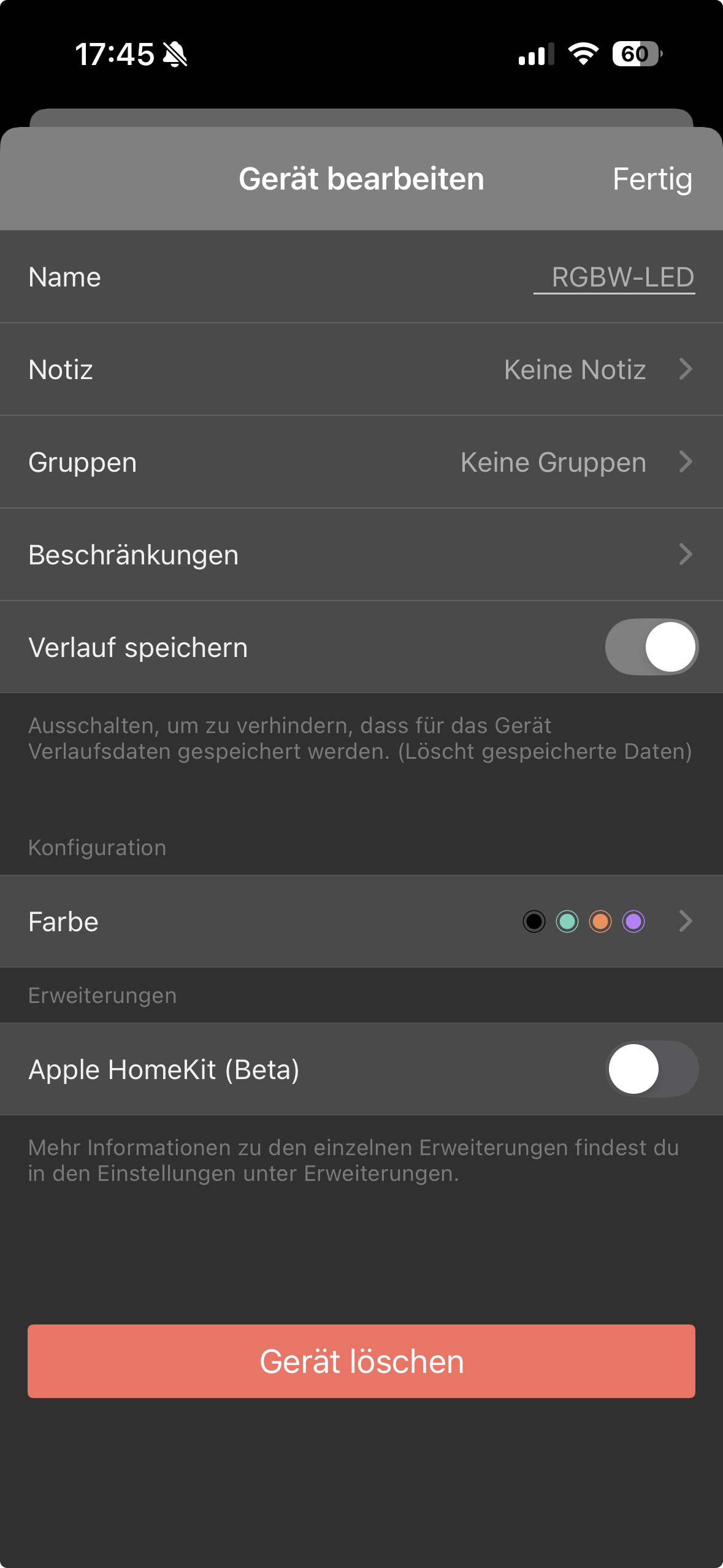Open the Gruppen settings
Screen dimensions: 723x1568
tap(361, 463)
